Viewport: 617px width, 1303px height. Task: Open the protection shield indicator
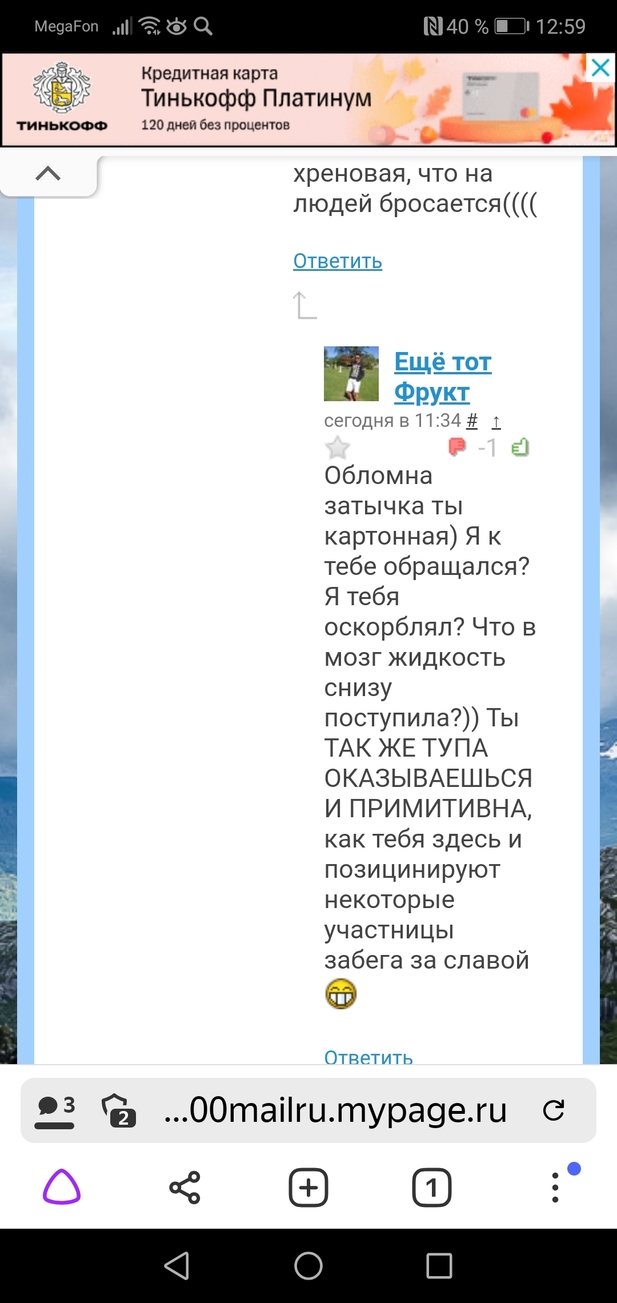[x=119, y=1110]
